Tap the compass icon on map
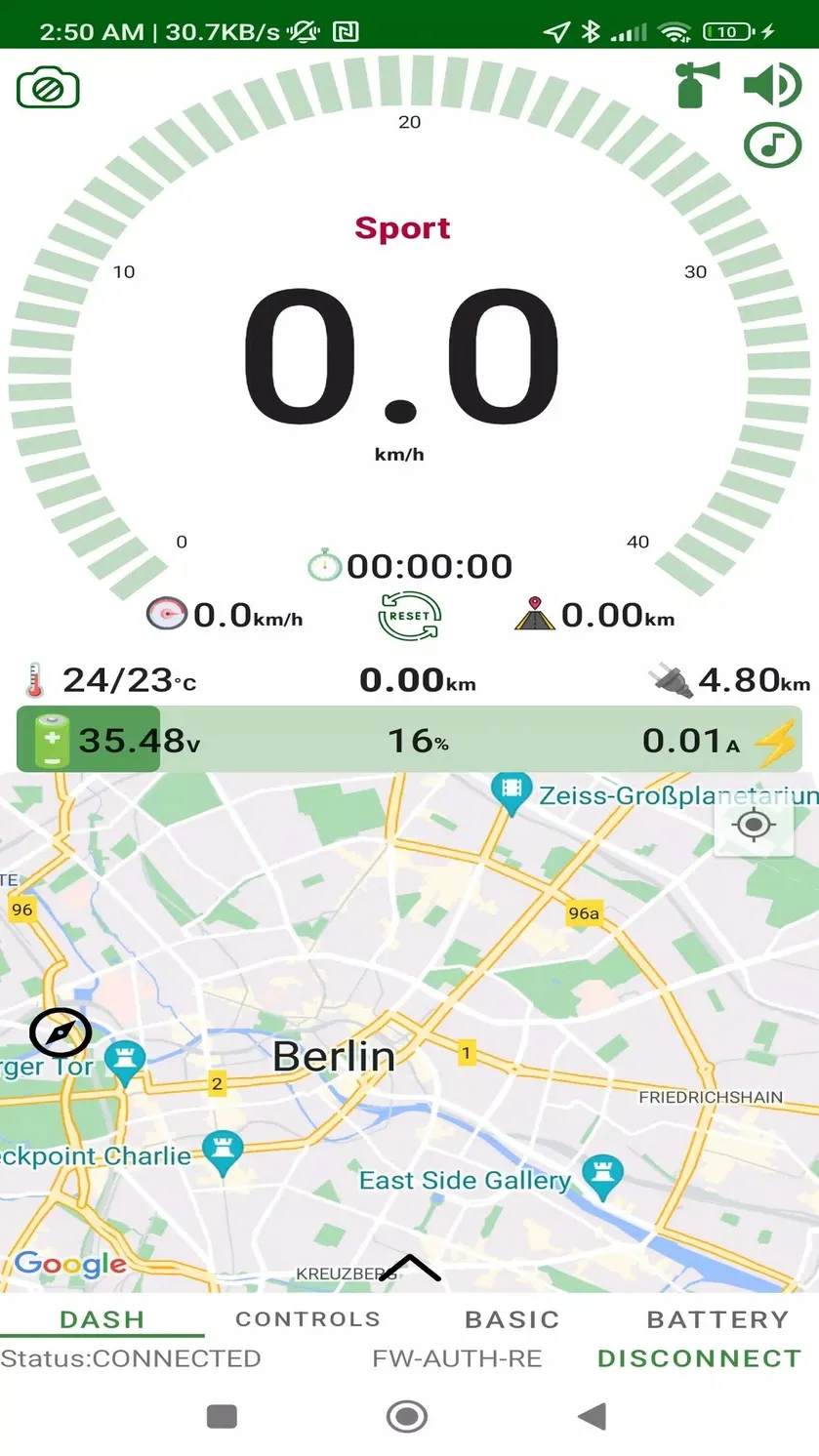Image resolution: width=819 pixels, height=1456 pixels. click(61, 1031)
